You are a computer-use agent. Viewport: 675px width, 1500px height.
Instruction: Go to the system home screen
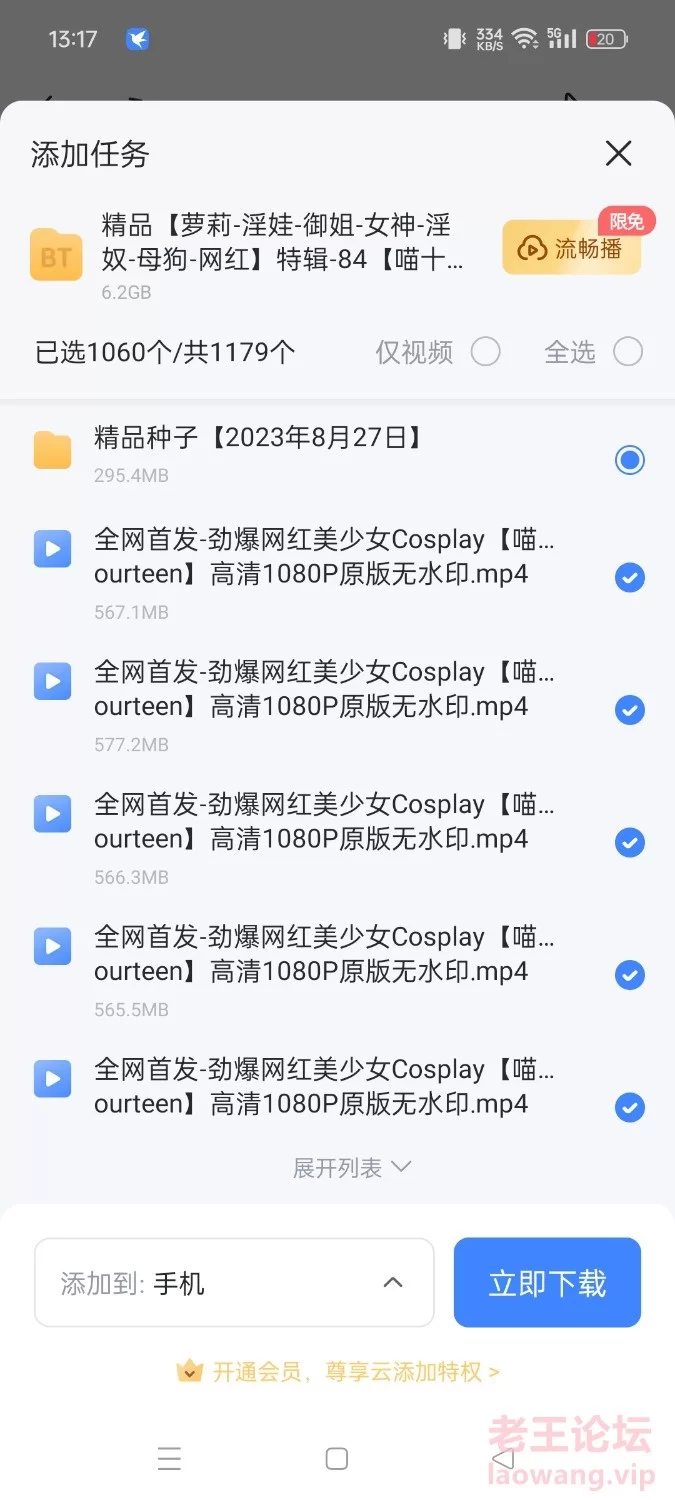(x=337, y=1459)
